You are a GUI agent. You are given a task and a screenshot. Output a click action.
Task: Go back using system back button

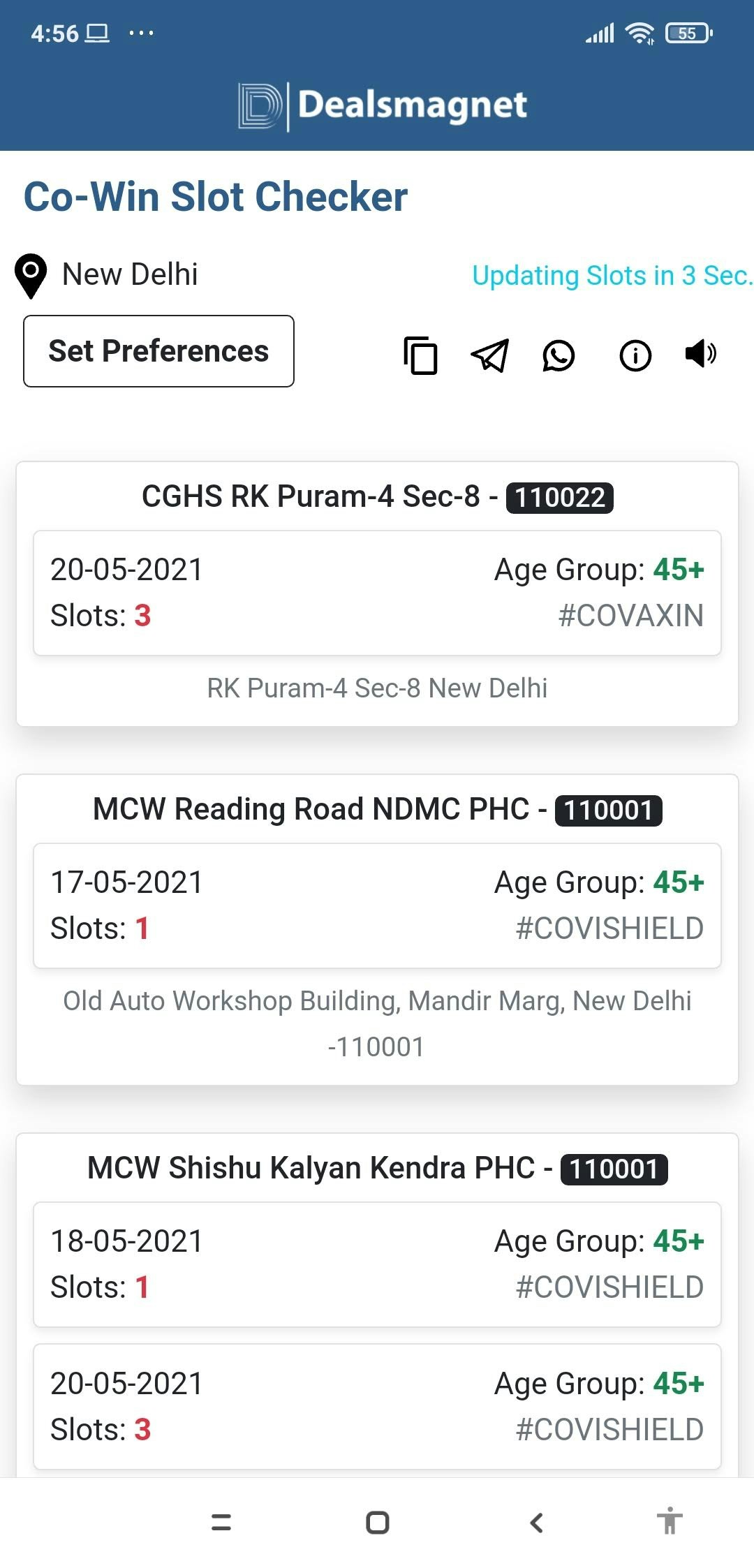[536, 1523]
